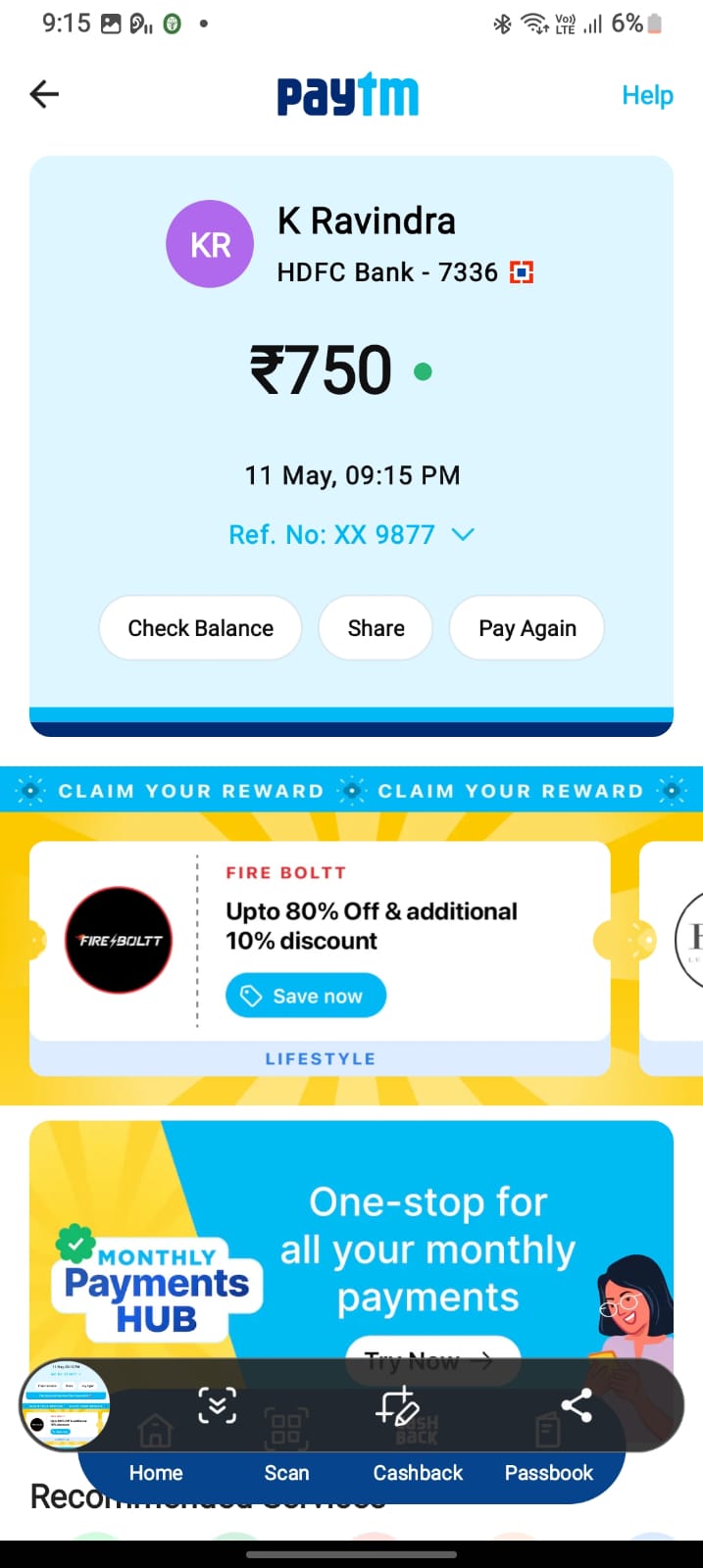Share the payment receipt via Share button
This screenshot has width=703, height=1568.
[376, 628]
